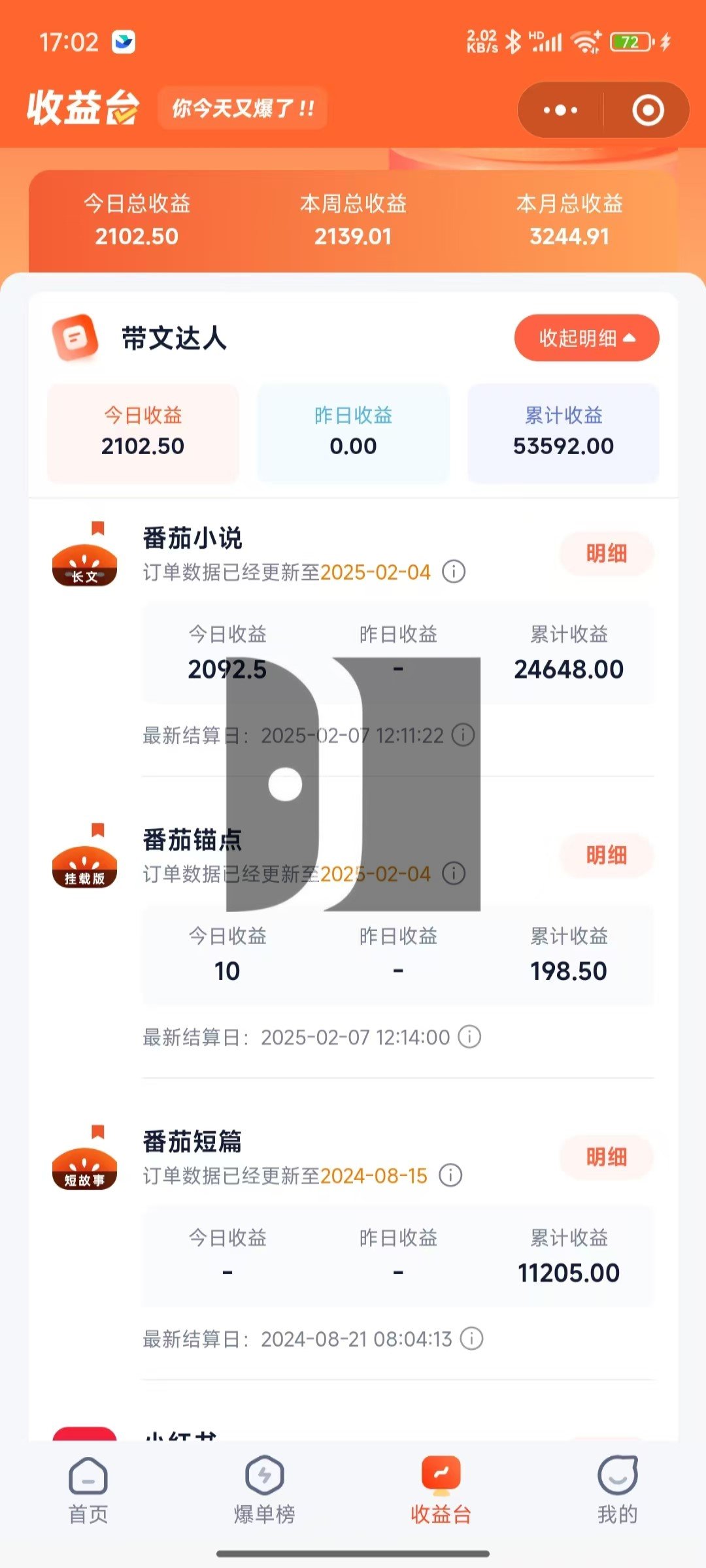This screenshot has width=706, height=1568.
Task: Tap info icon beside 番茄锚点 settlement date
Action: (x=469, y=1037)
